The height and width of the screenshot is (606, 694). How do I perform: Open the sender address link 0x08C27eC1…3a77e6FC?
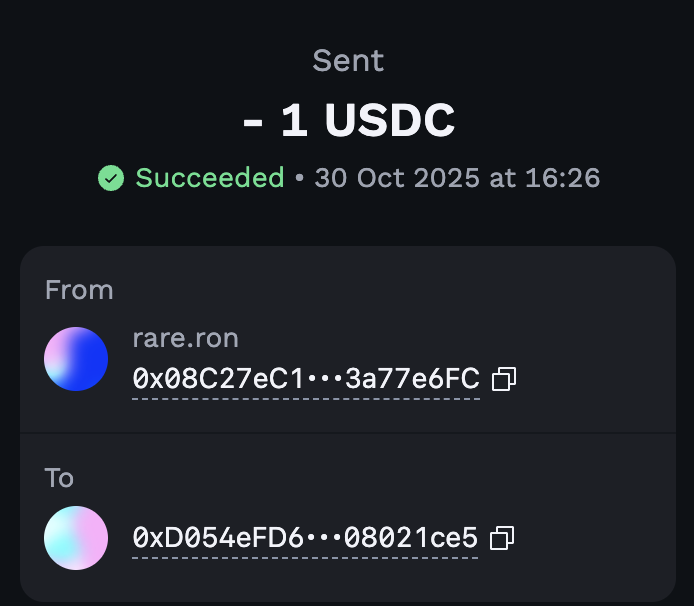(305, 379)
